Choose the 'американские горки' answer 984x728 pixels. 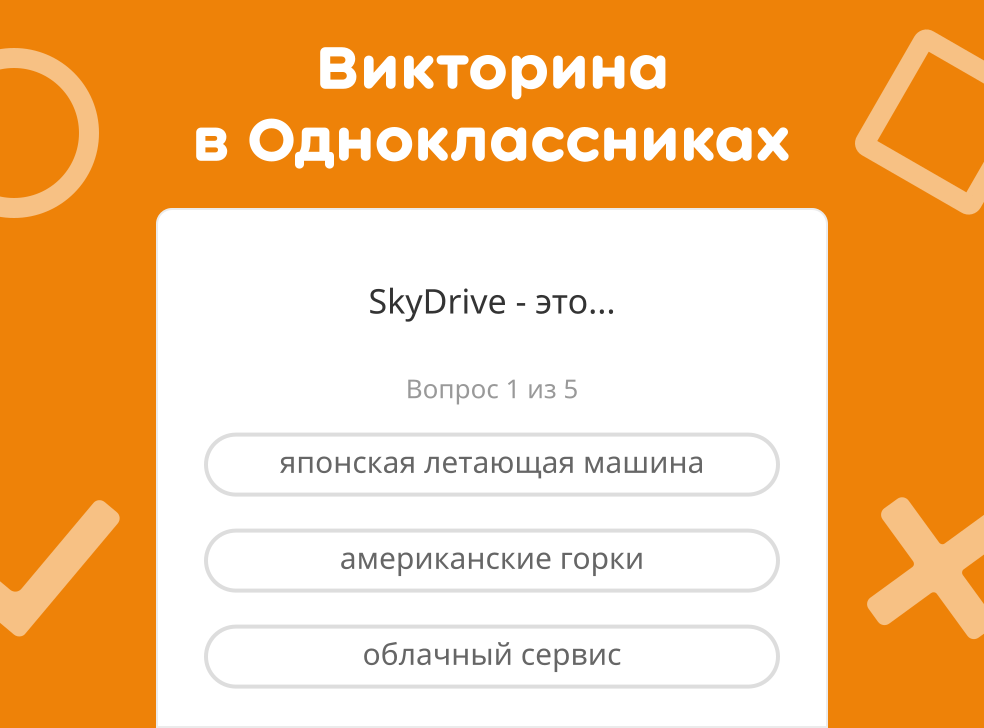491,560
